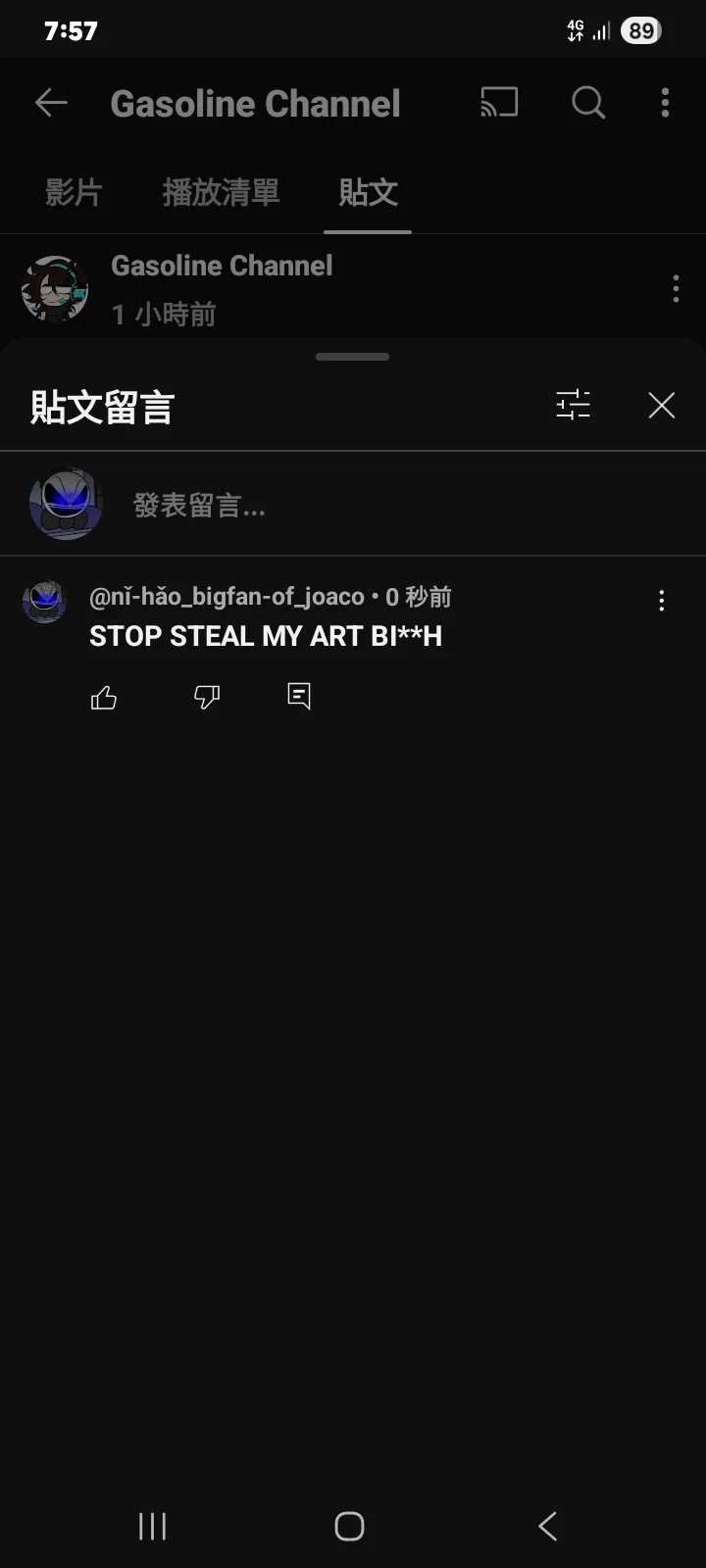Open the cast to device icon
The image size is (706, 1568).
(499, 103)
